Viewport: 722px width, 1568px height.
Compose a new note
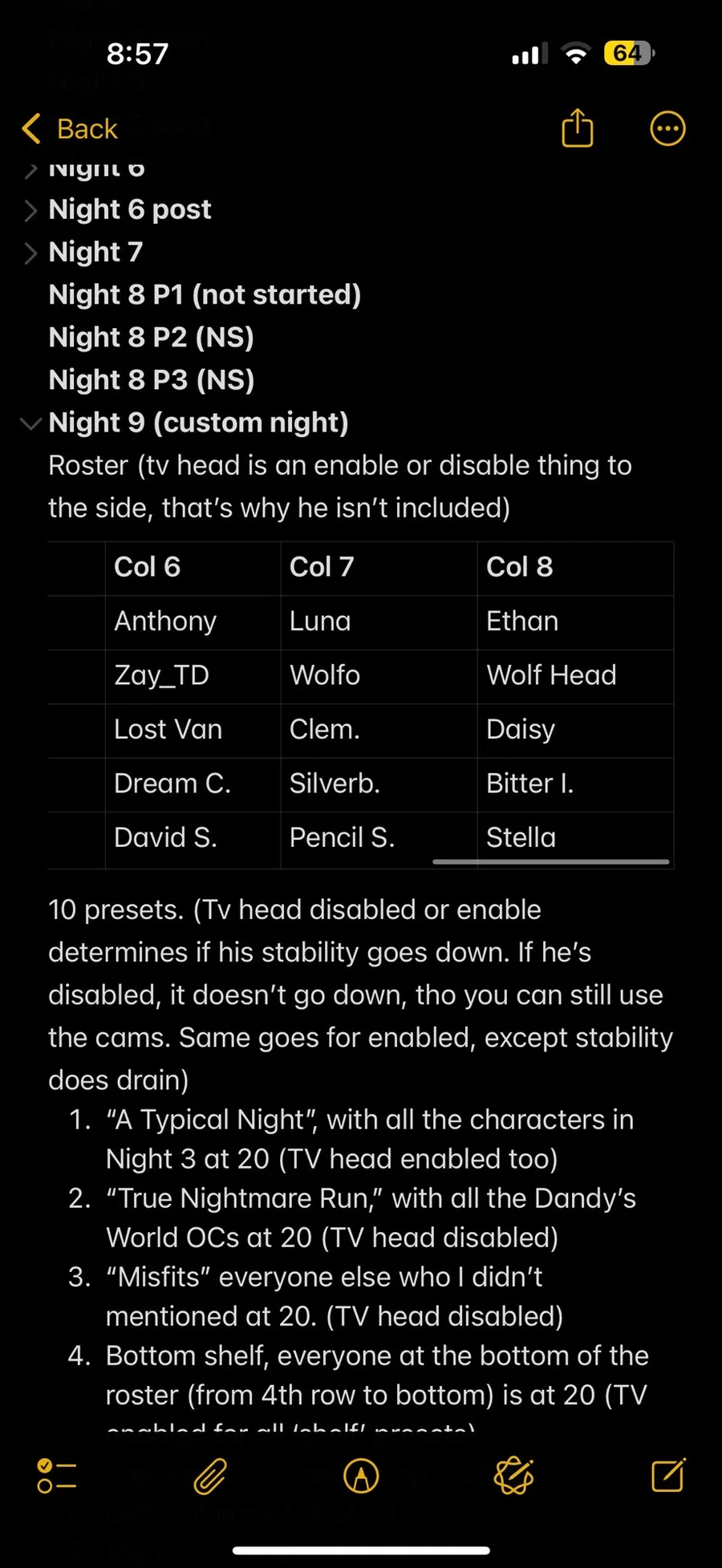pos(667,1474)
